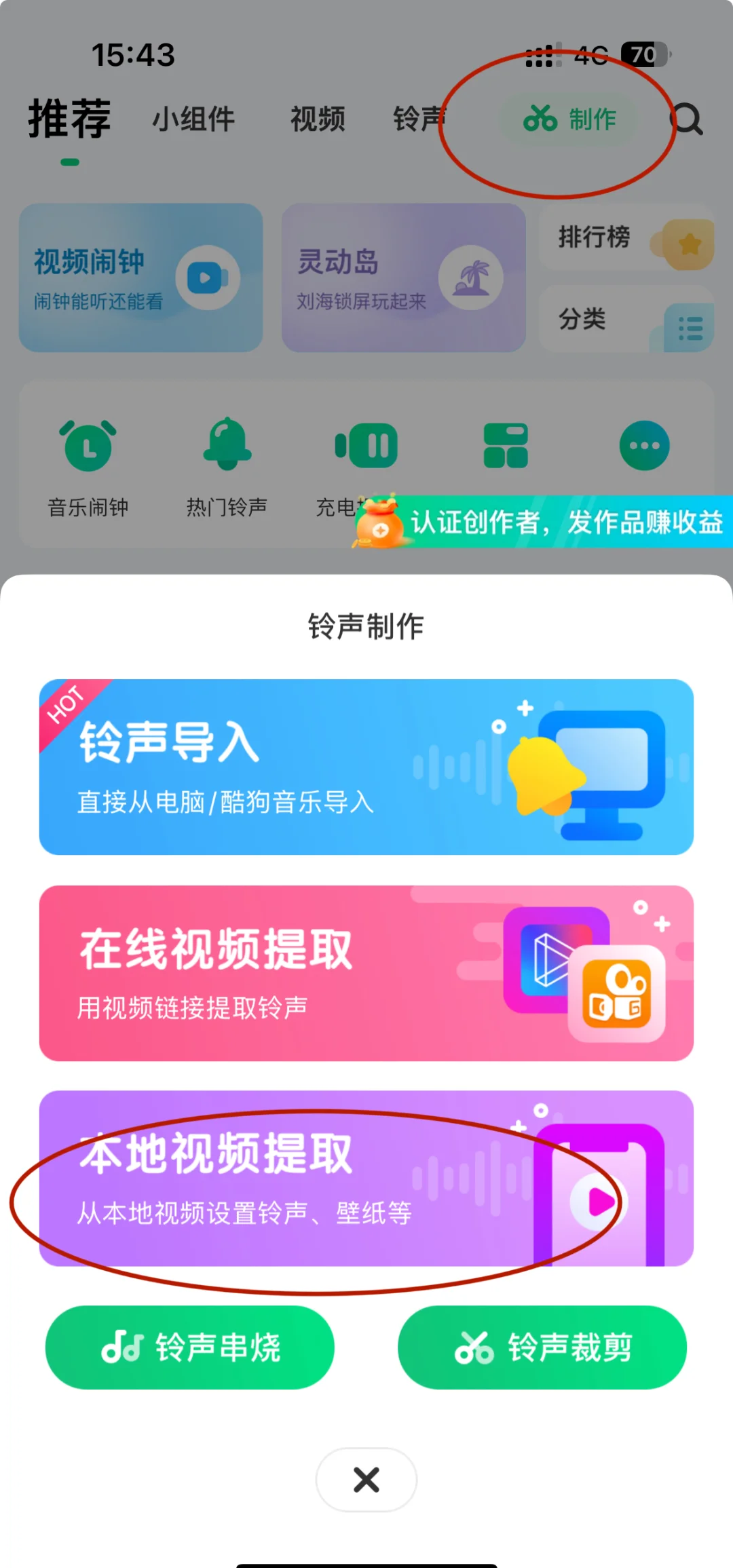The width and height of the screenshot is (733, 1568).
Task: Choose 本地视频提取 from local video
Action: (x=366, y=1178)
